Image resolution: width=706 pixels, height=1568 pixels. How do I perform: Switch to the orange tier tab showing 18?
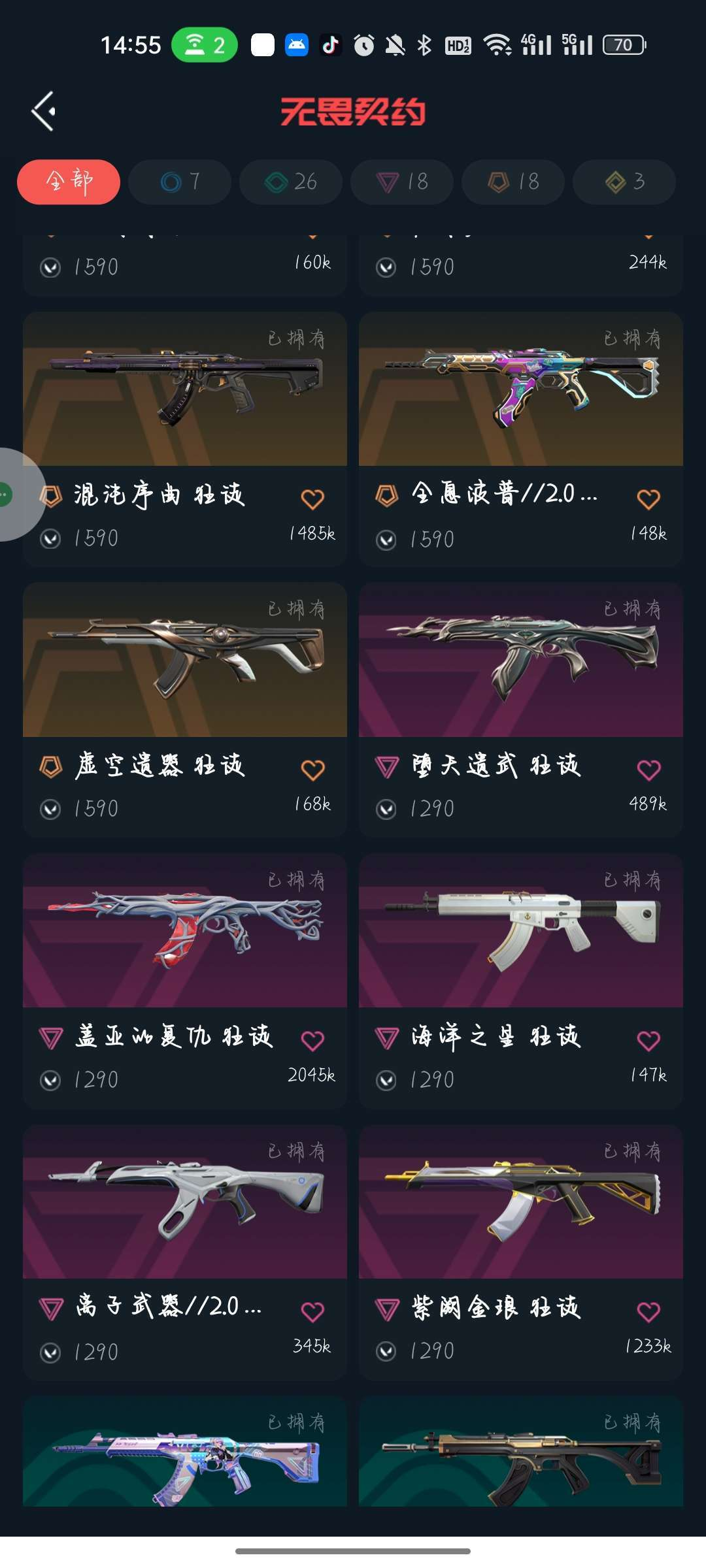(513, 182)
